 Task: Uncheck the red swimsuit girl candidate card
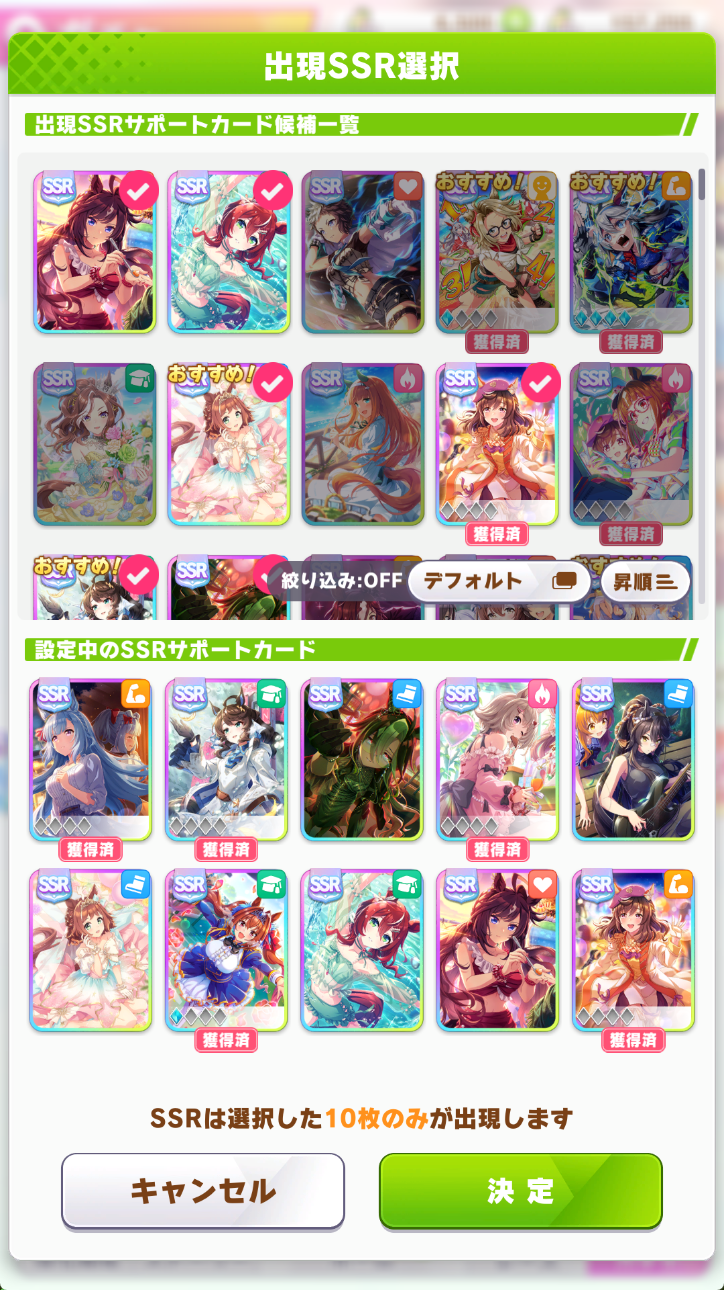click(95, 252)
